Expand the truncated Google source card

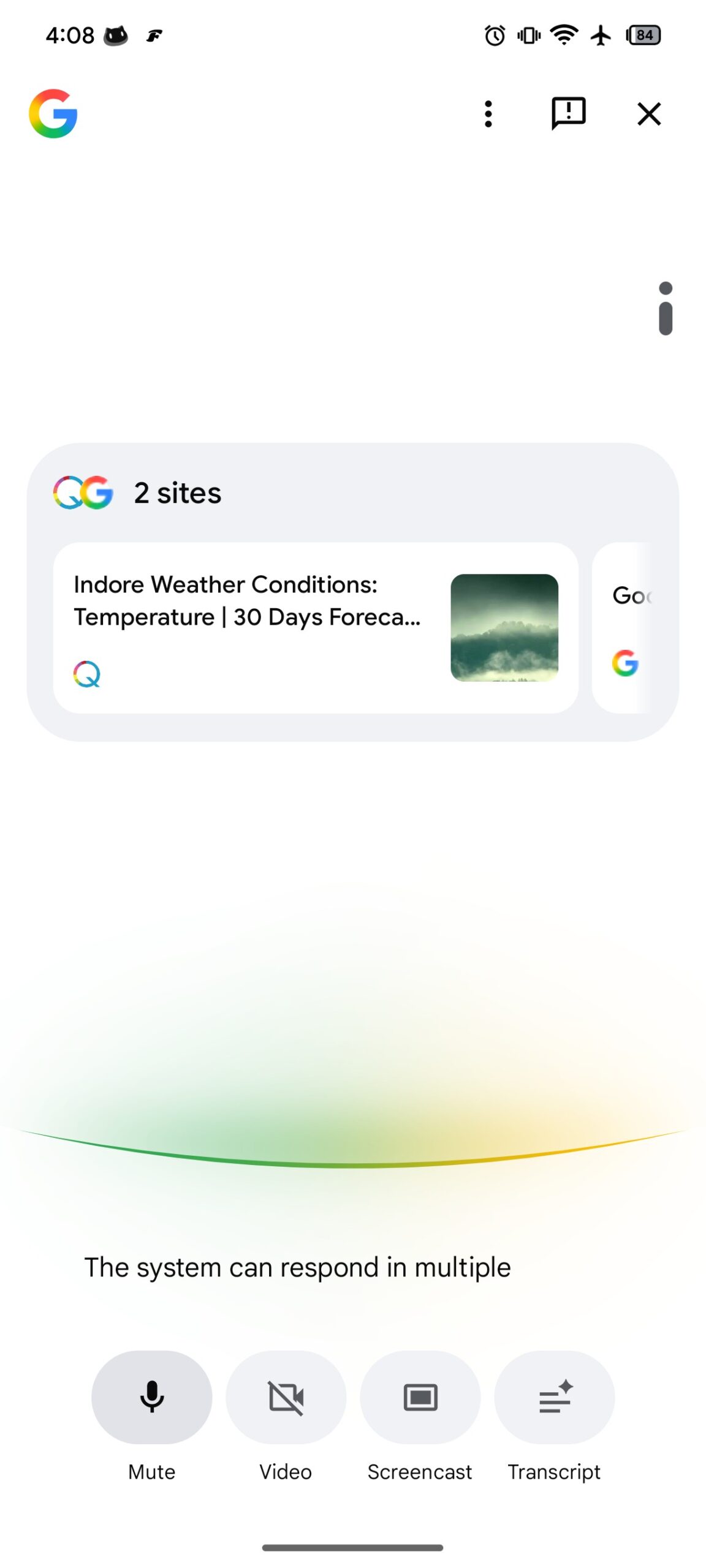coord(637,628)
